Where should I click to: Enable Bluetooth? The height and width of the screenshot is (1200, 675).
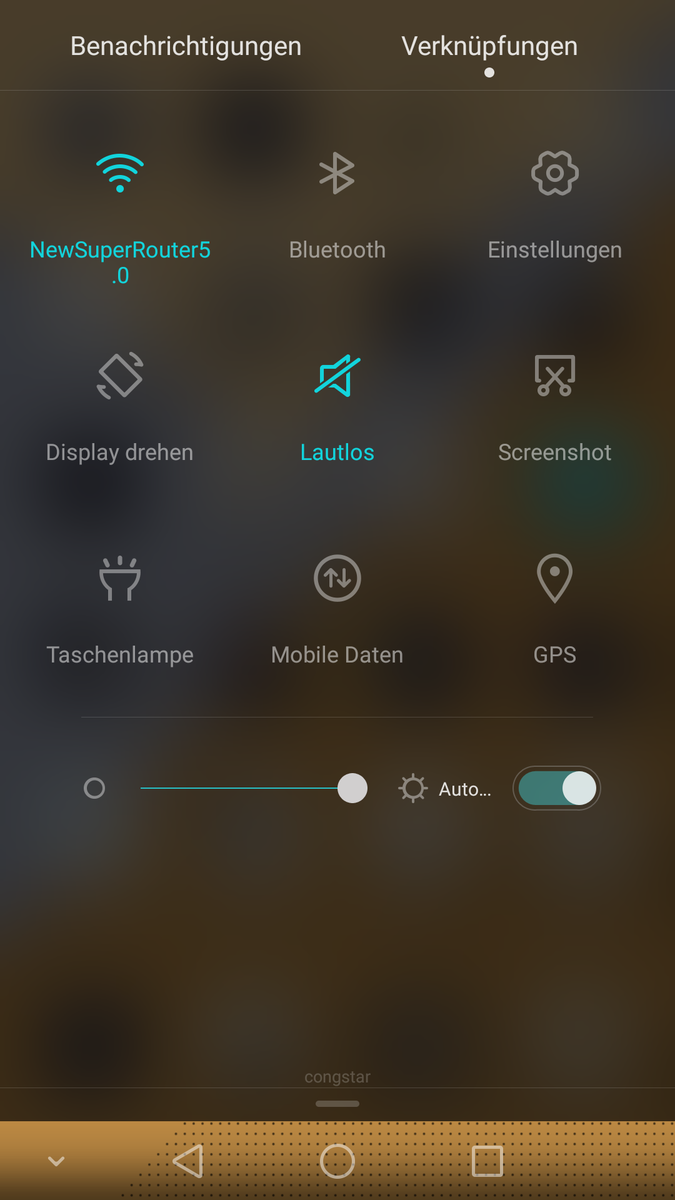tap(337, 174)
